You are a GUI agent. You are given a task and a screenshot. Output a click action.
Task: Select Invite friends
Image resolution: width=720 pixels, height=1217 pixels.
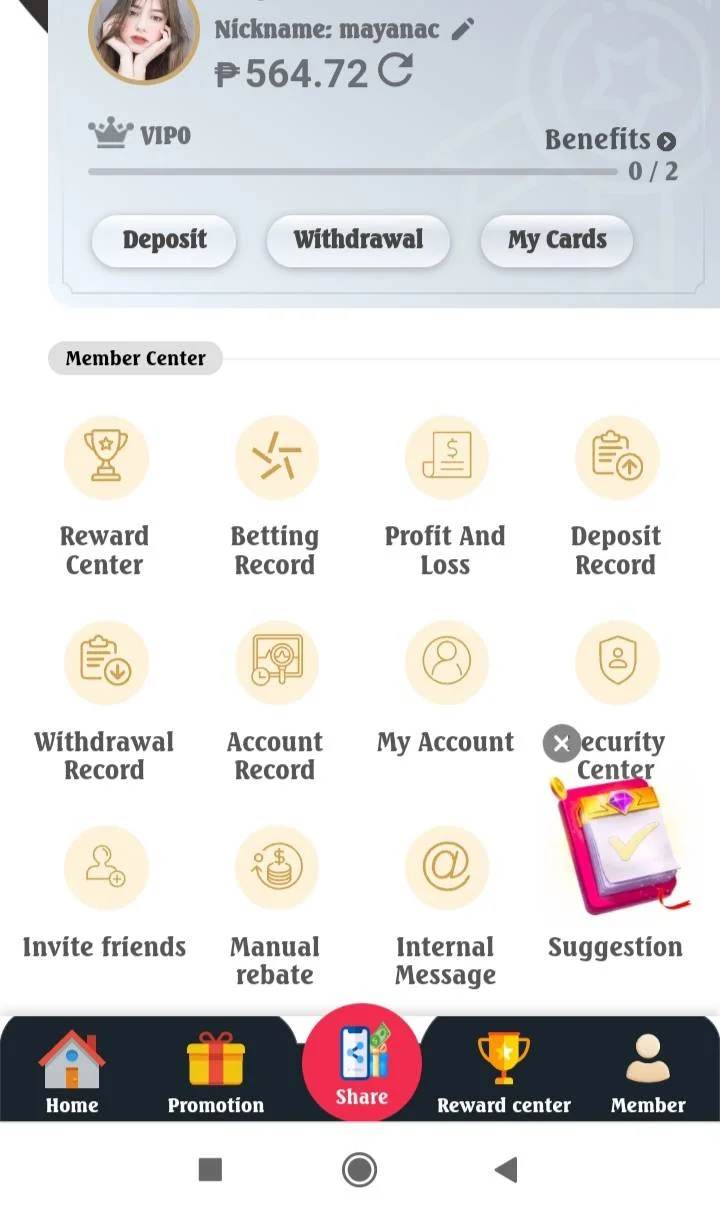click(x=105, y=893)
